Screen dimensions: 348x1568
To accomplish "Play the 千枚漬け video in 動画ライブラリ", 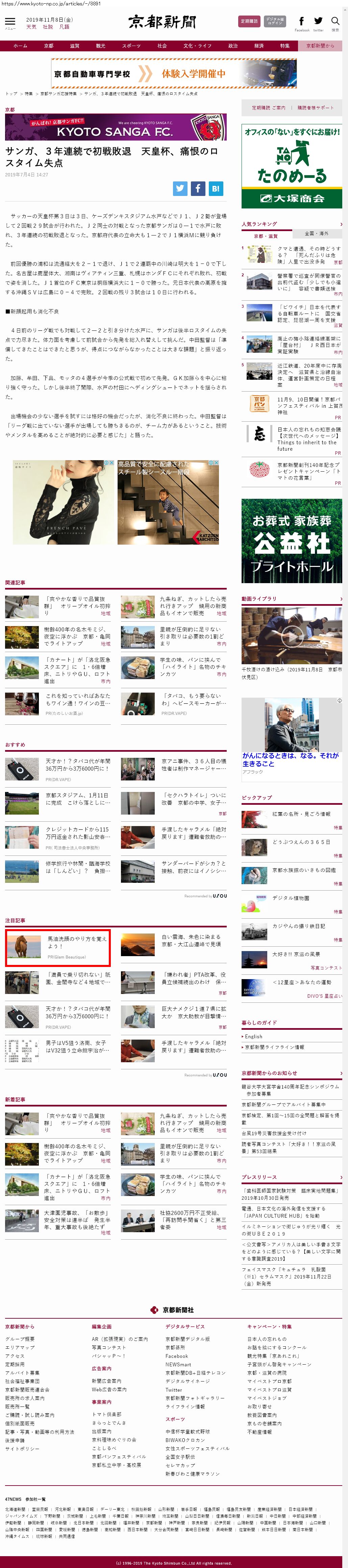I will 292,636.
